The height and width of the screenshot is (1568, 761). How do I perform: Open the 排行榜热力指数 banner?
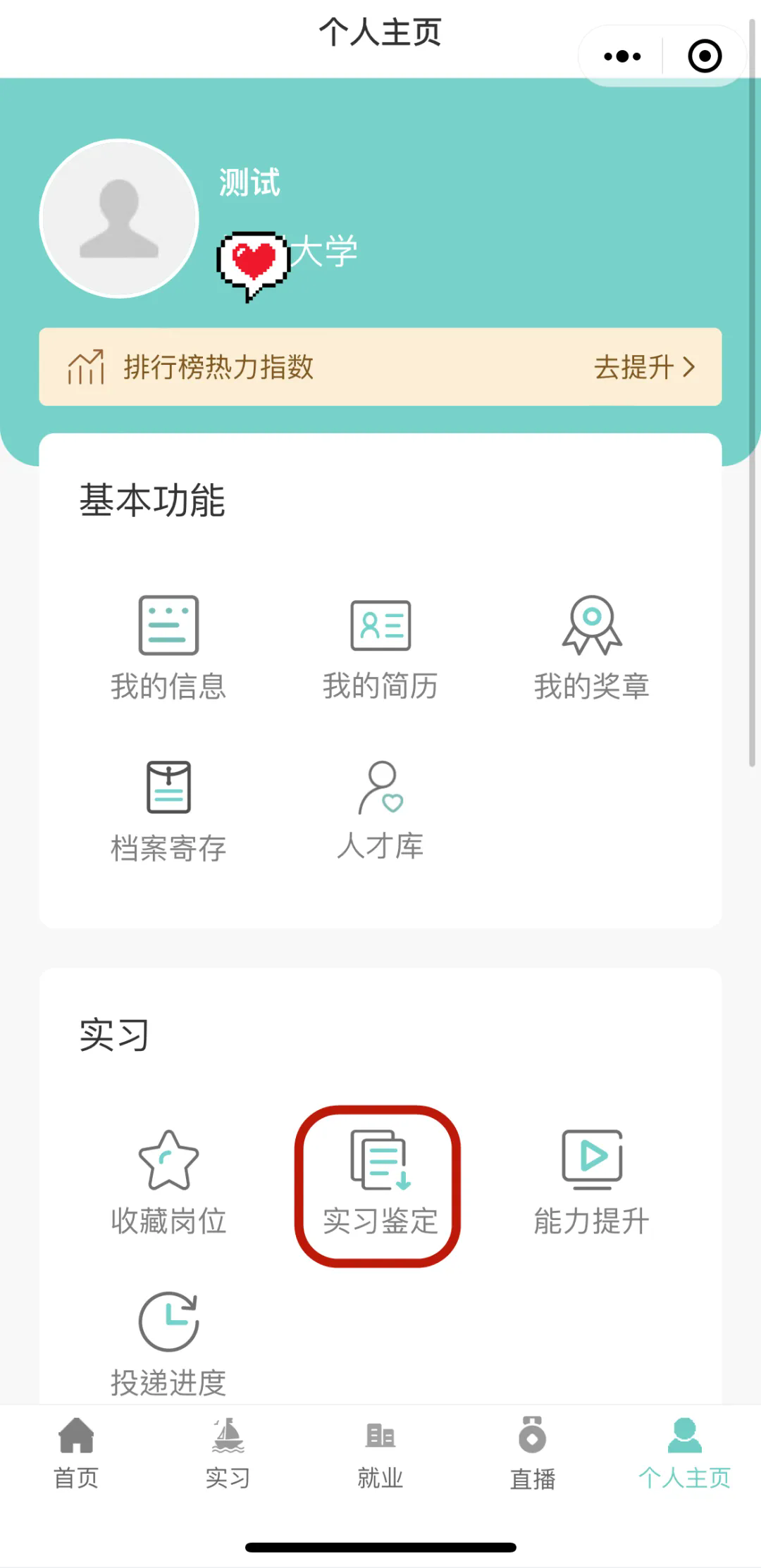(x=380, y=367)
